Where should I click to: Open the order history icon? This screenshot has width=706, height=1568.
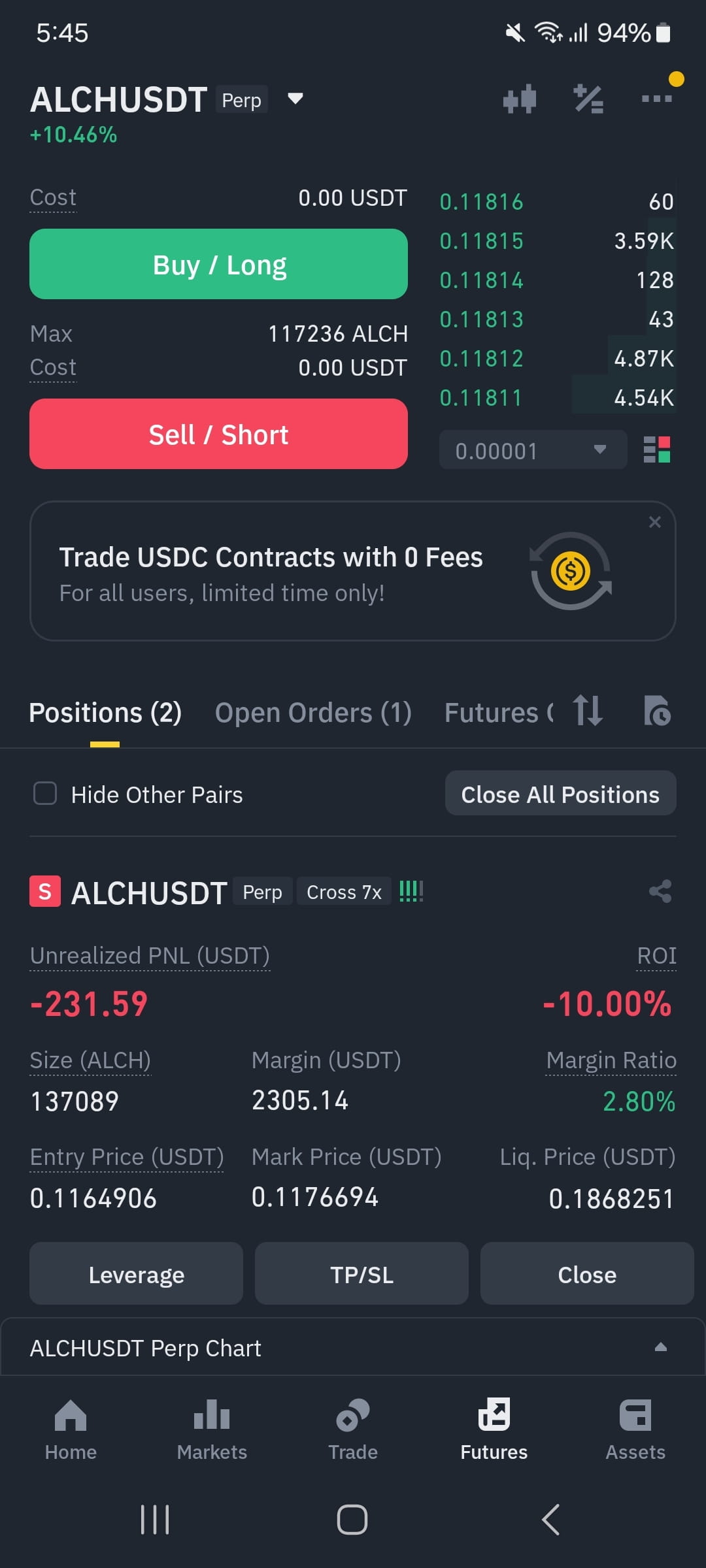pyautogui.click(x=657, y=711)
